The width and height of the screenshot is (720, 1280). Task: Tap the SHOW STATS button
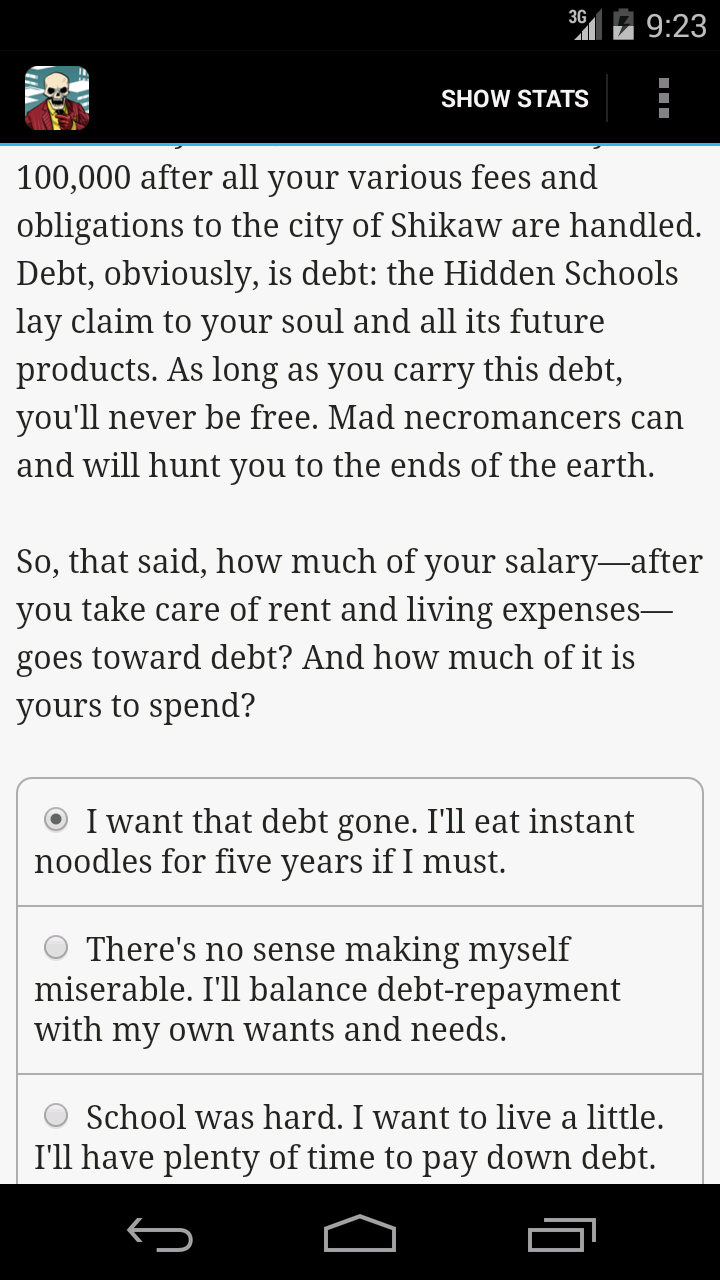514,98
